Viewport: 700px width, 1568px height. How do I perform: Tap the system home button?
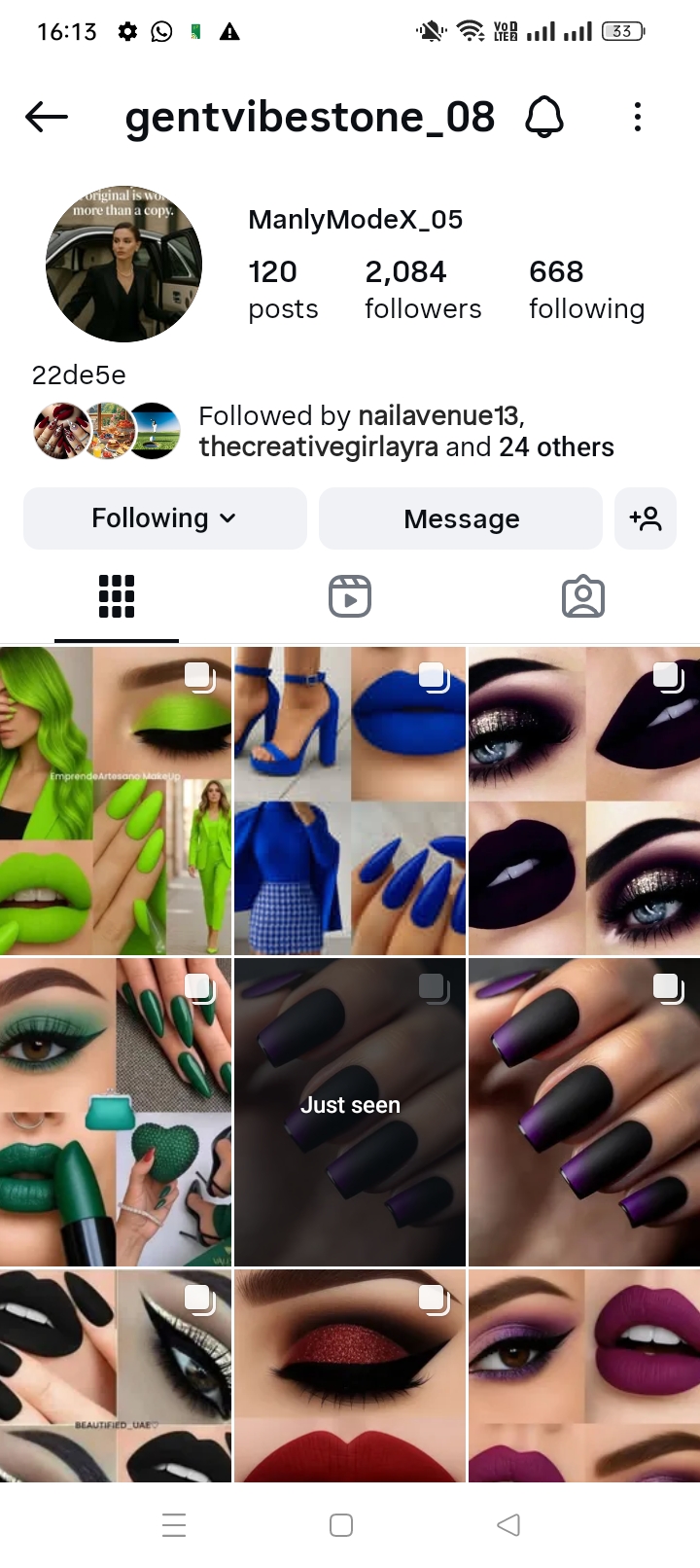[x=341, y=1525]
